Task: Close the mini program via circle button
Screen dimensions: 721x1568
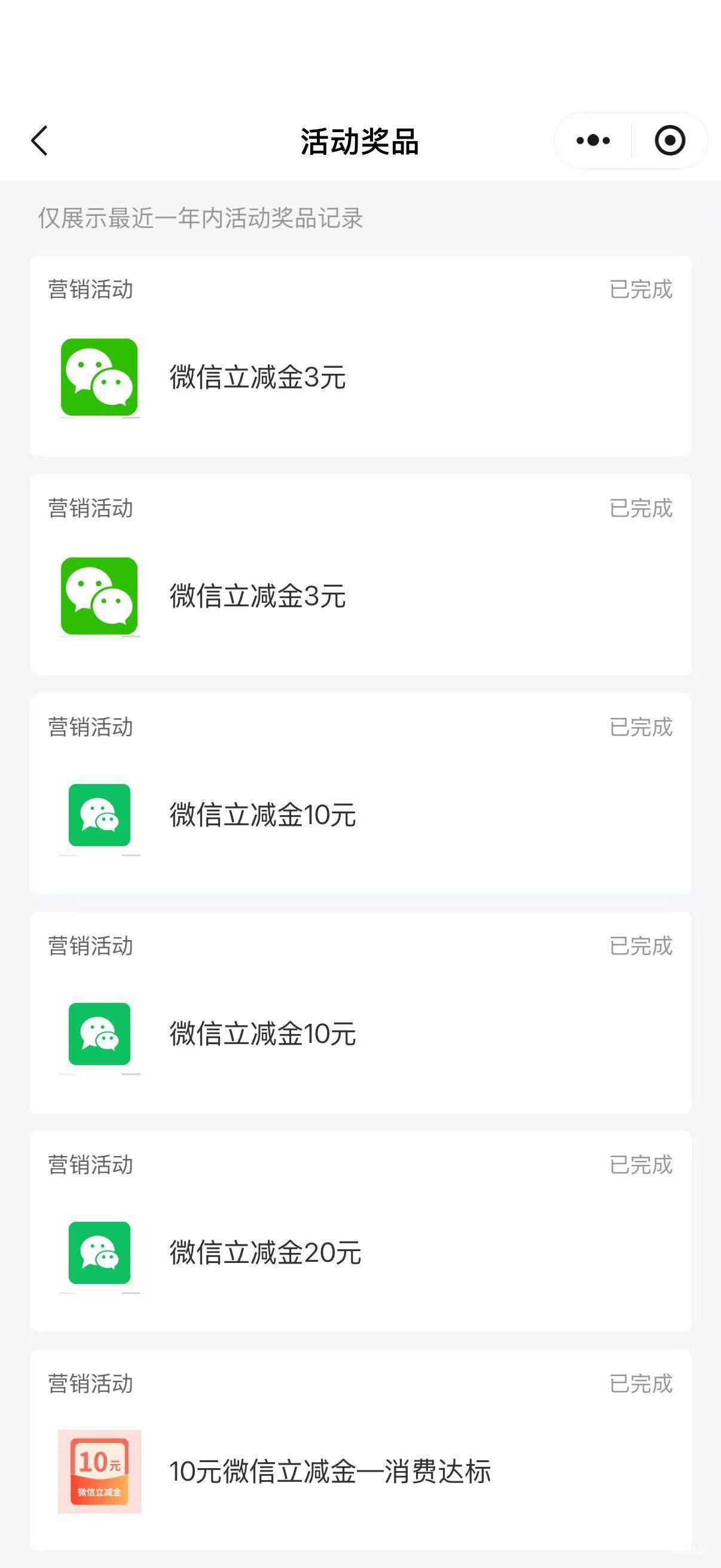Action: point(670,141)
